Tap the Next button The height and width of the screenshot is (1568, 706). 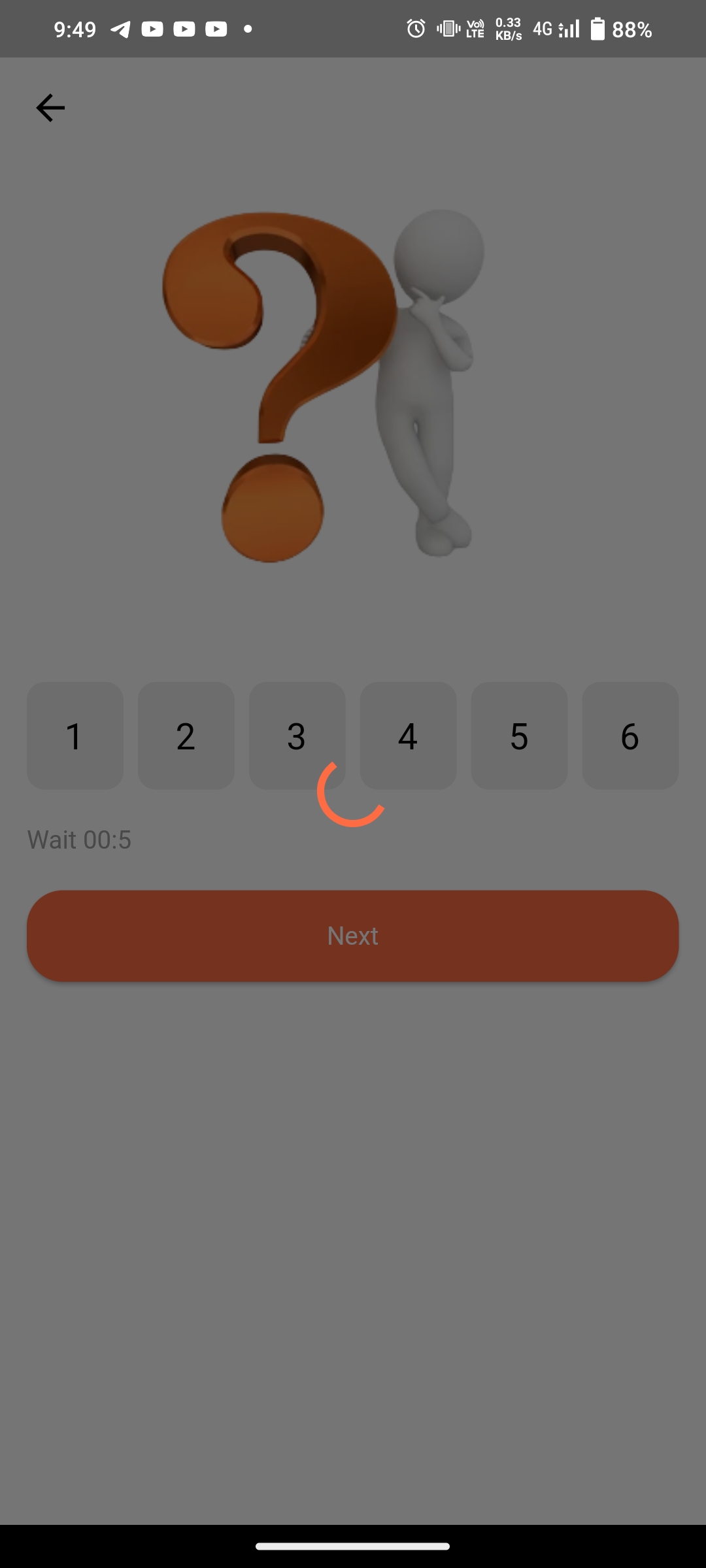click(353, 936)
